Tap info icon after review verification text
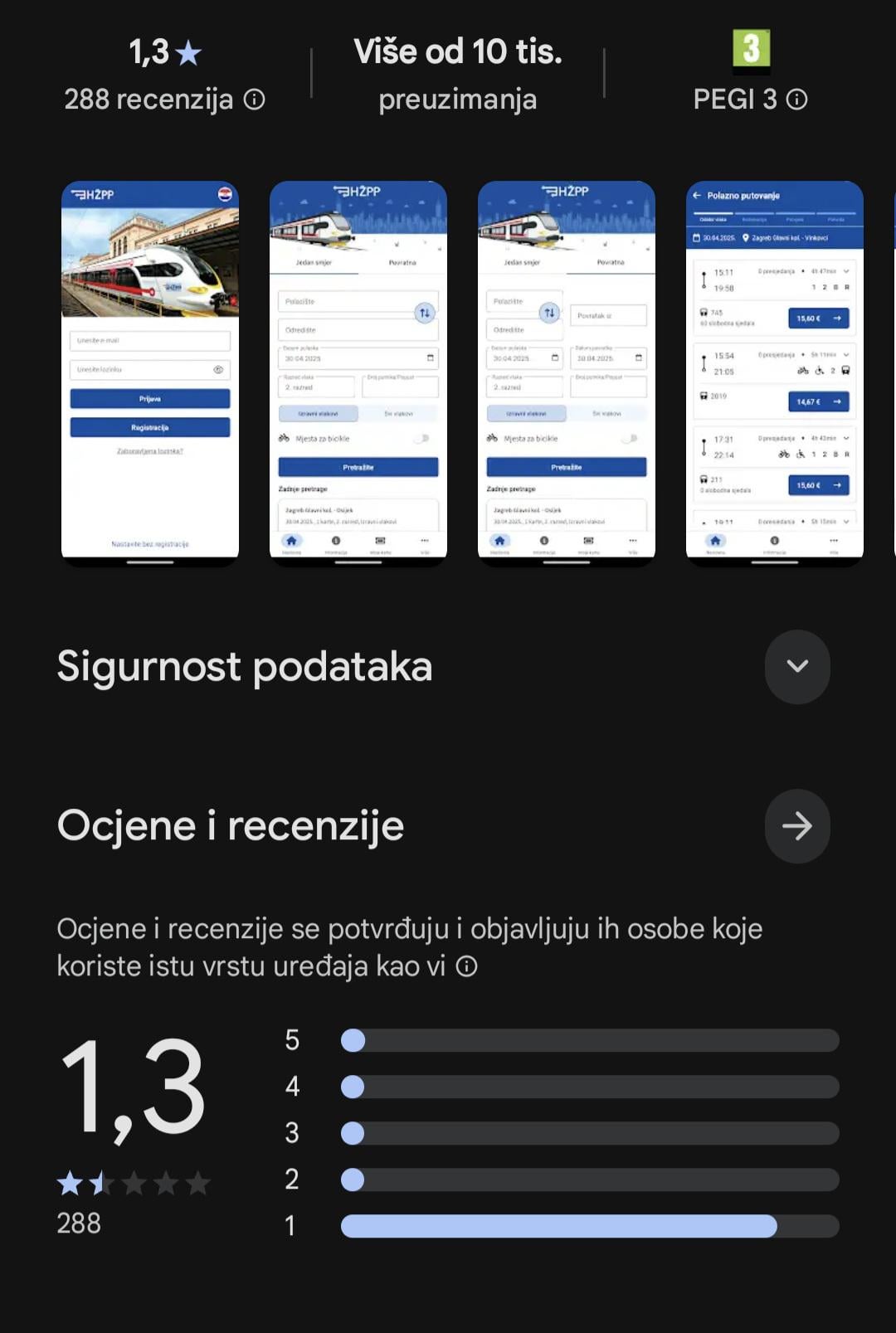Screen dimensions: 896x1333 (467, 966)
